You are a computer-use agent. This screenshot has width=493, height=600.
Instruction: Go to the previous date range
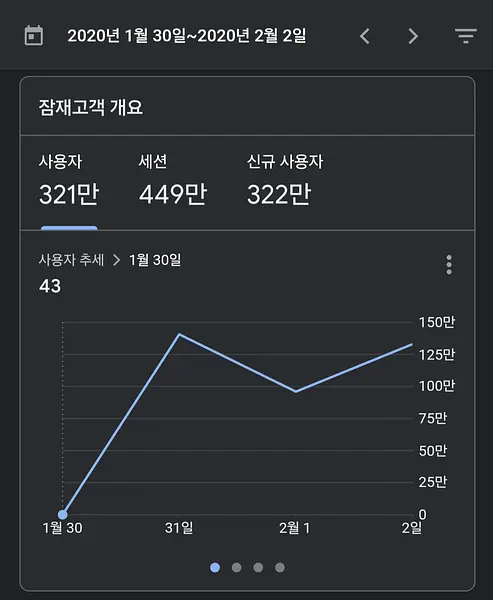coord(365,36)
